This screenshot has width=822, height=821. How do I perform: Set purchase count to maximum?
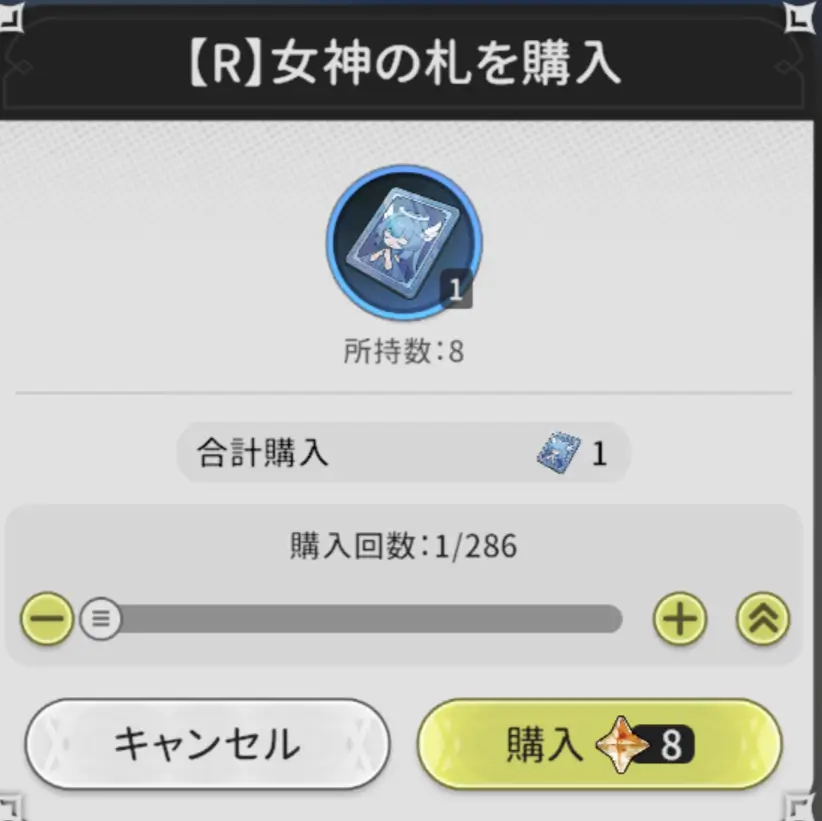(763, 620)
